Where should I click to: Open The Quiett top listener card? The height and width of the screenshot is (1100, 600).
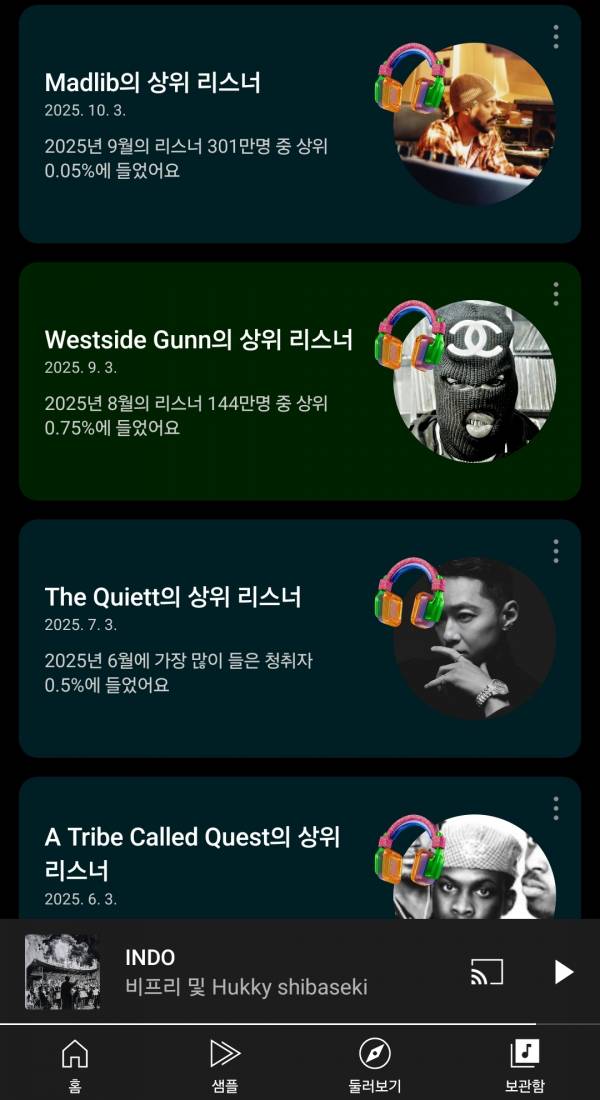click(200, 640)
